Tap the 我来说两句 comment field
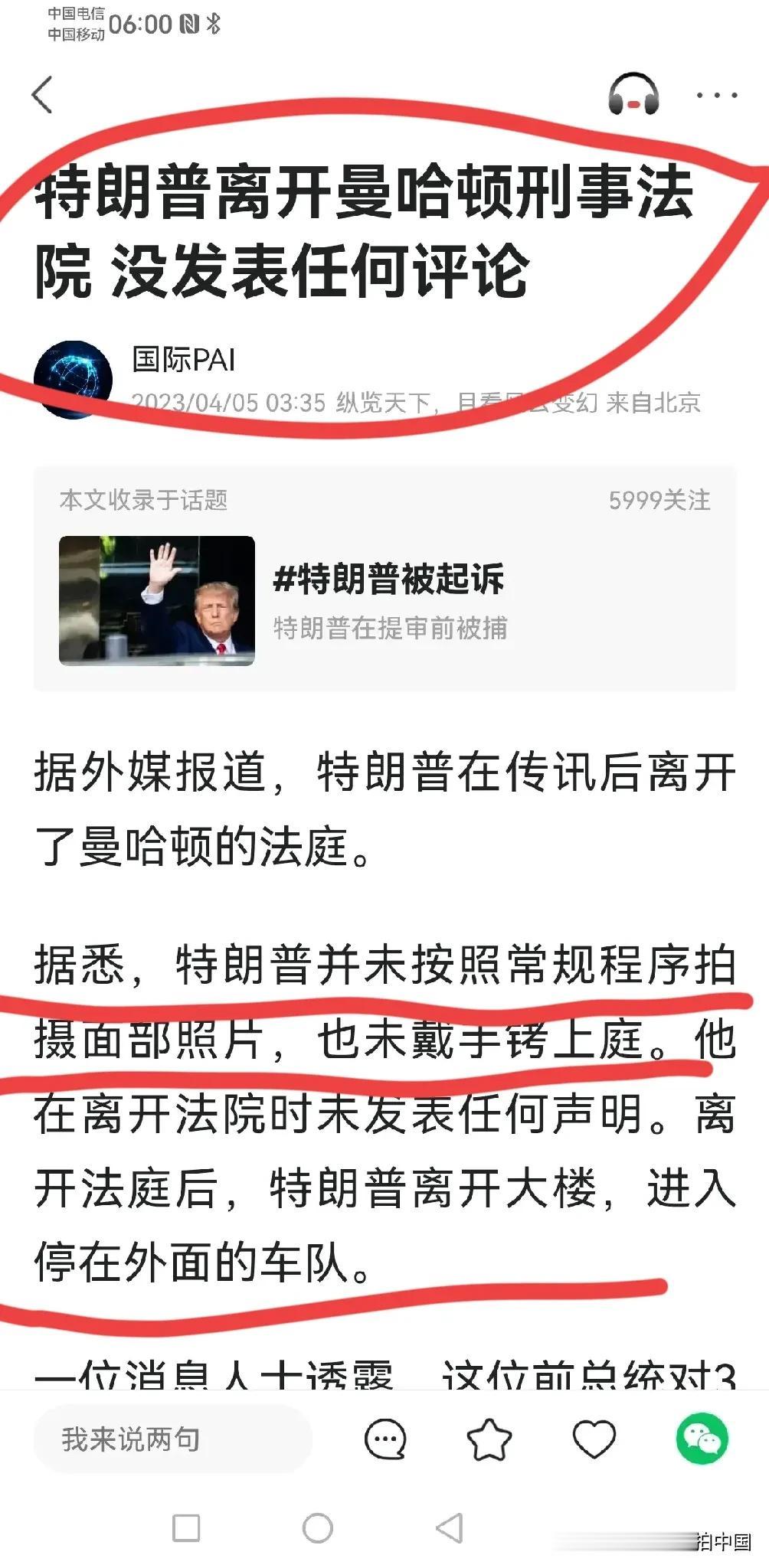Image resolution: width=769 pixels, height=1568 pixels. click(x=172, y=1439)
